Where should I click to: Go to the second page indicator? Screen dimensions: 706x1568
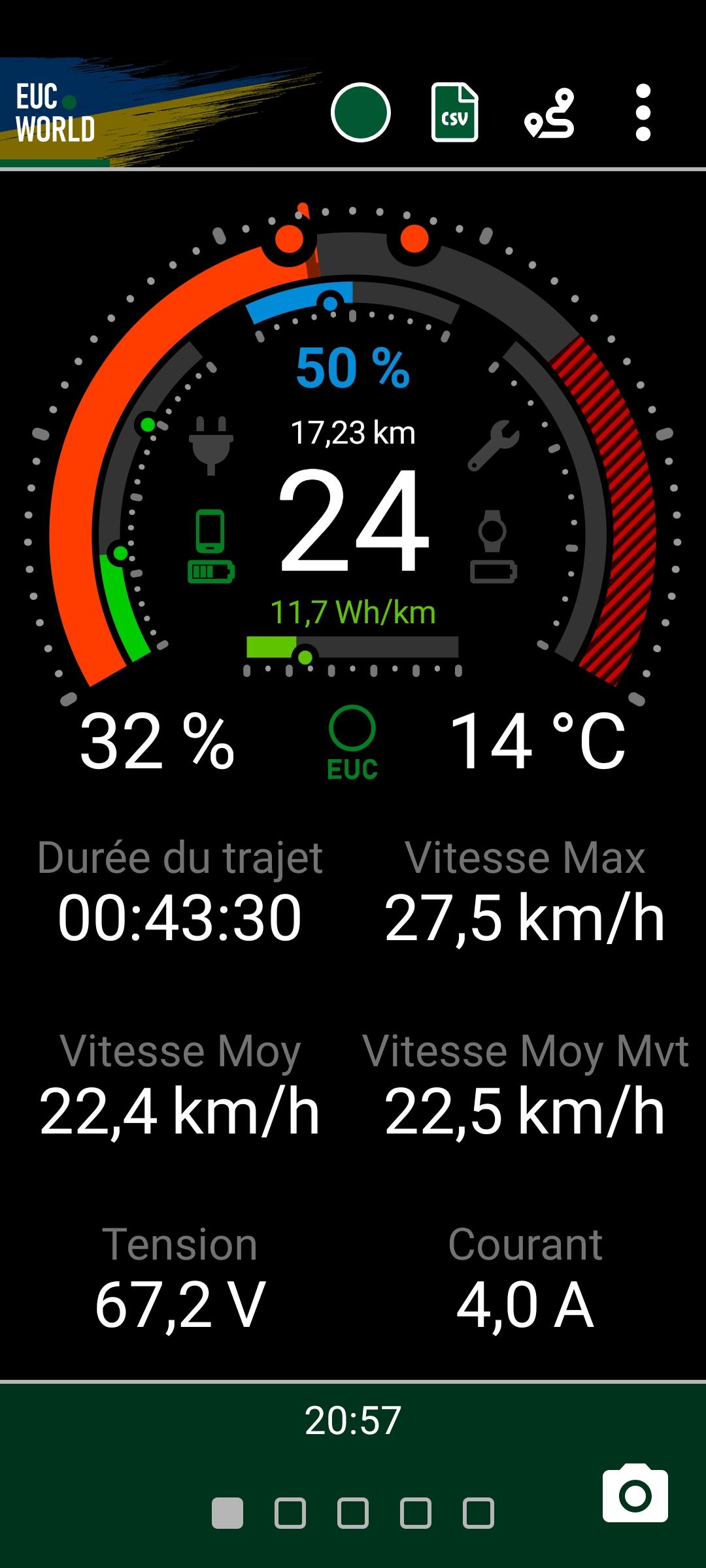pyautogui.click(x=290, y=1513)
